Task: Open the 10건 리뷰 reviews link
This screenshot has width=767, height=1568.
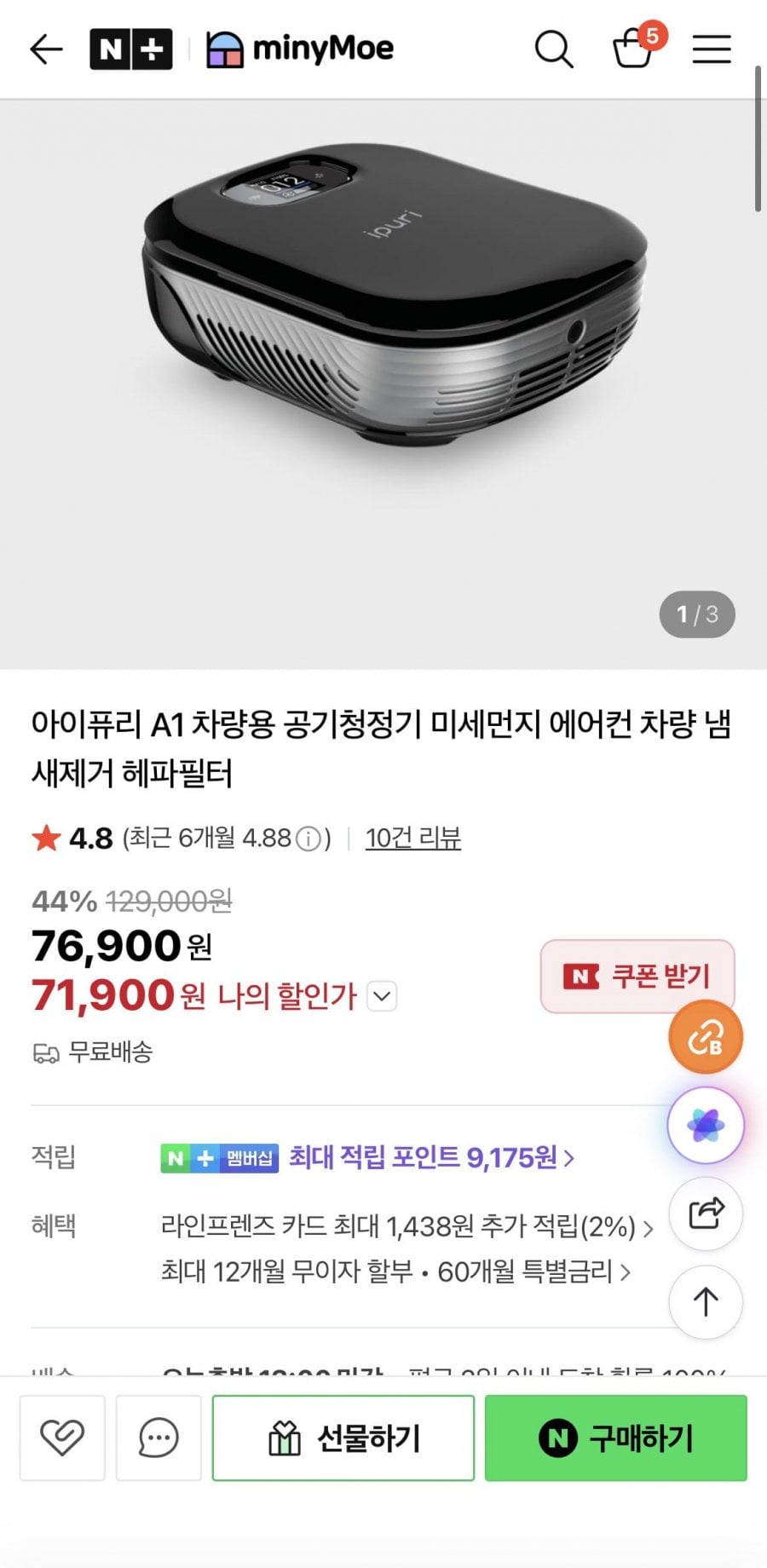Action: (412, 839)
